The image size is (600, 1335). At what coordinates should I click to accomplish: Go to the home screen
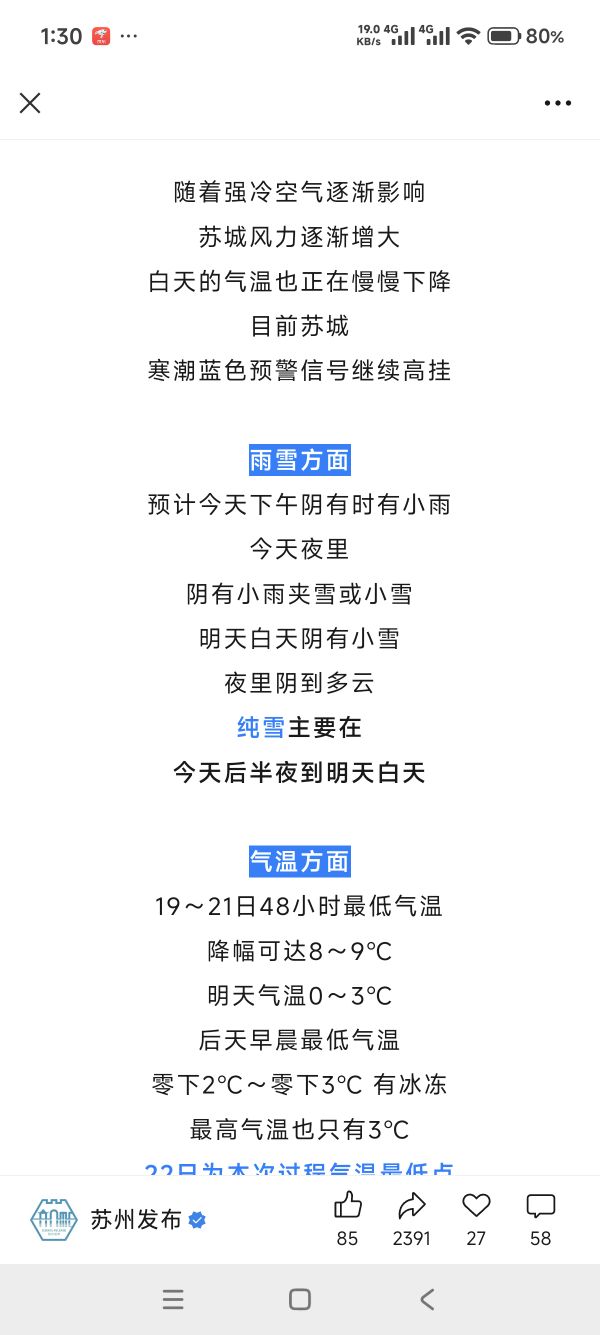point(300,1299)
